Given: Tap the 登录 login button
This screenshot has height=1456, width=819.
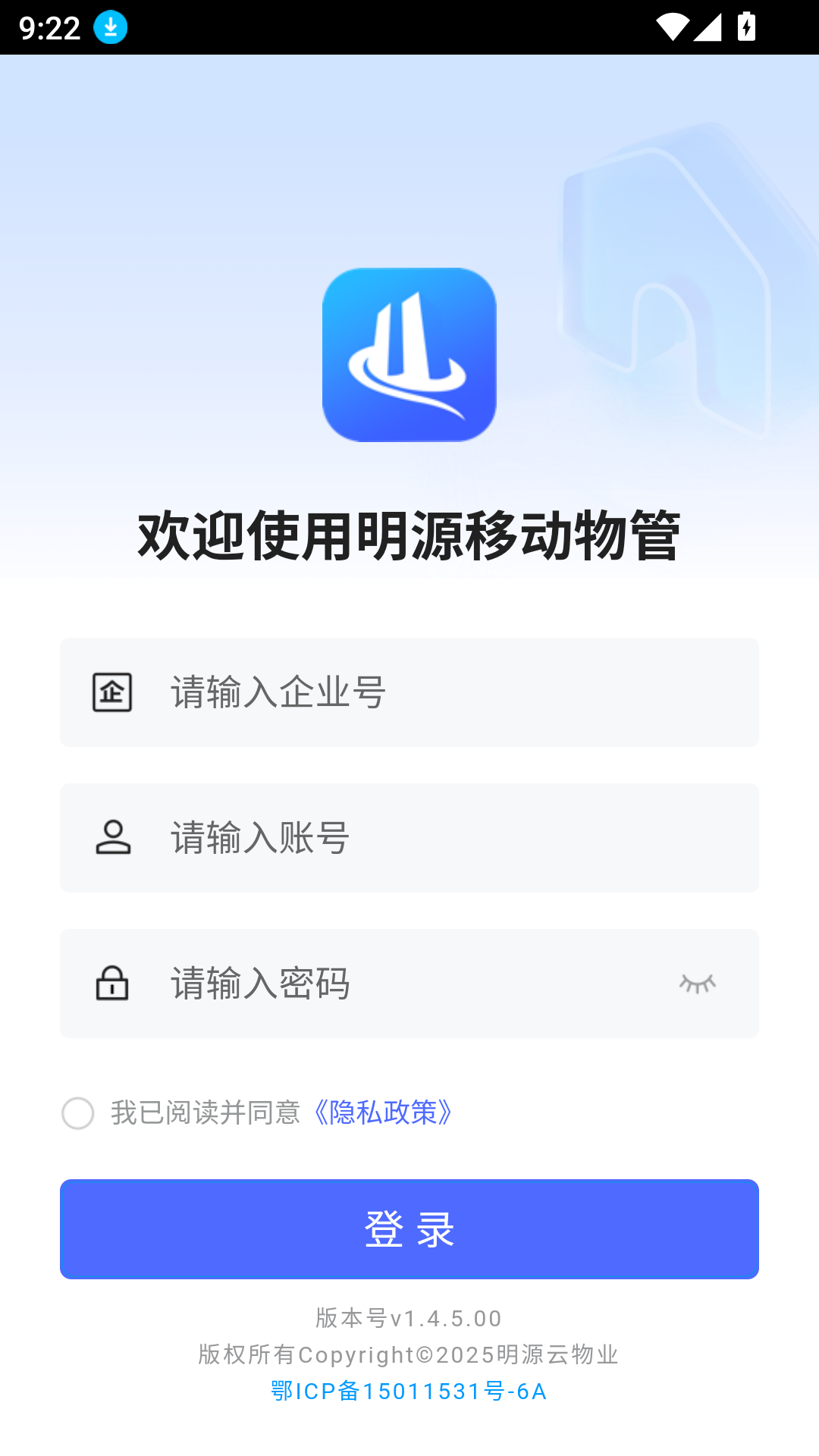Looking at the screenshot, I should pyautogui.click(x=409, y=1229).
